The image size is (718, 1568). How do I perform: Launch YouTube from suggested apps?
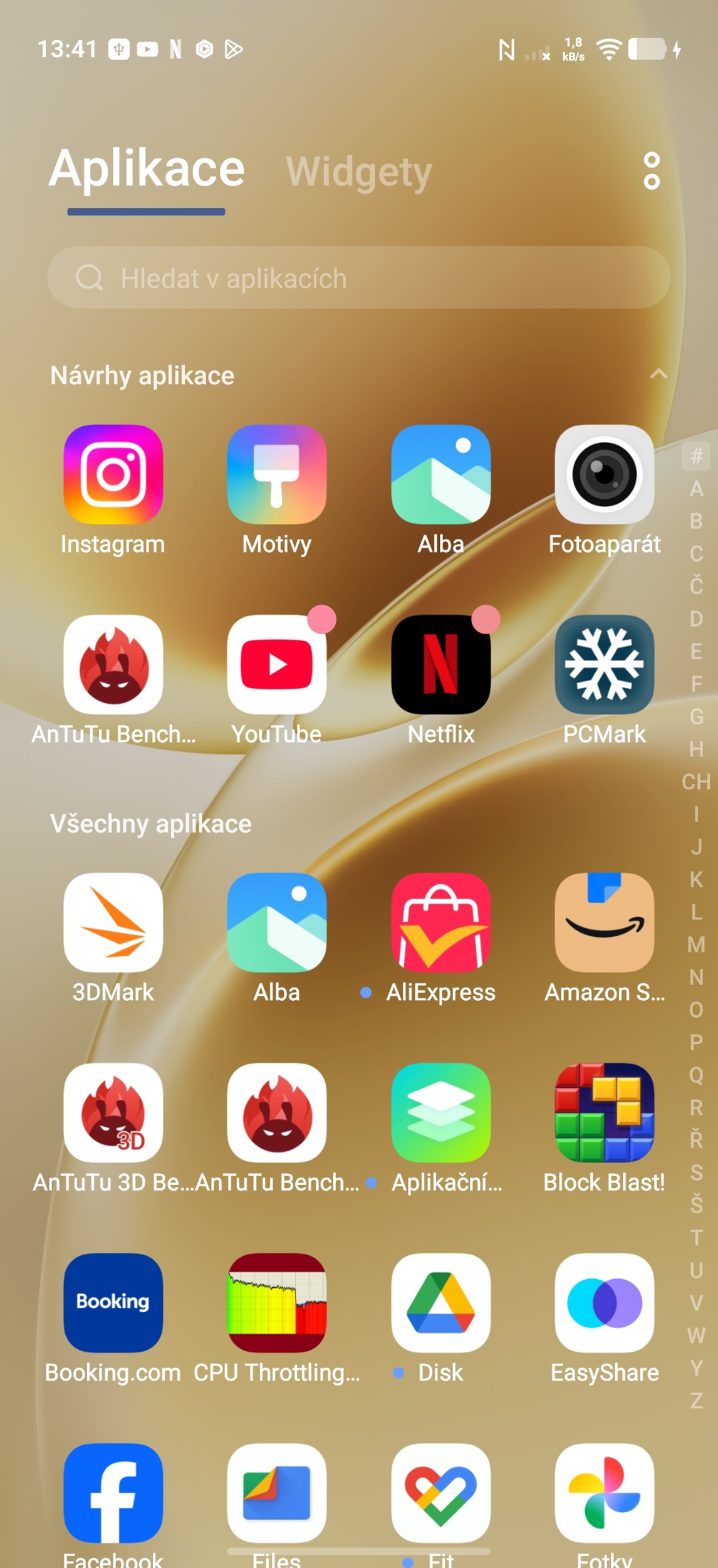(277, 665)
